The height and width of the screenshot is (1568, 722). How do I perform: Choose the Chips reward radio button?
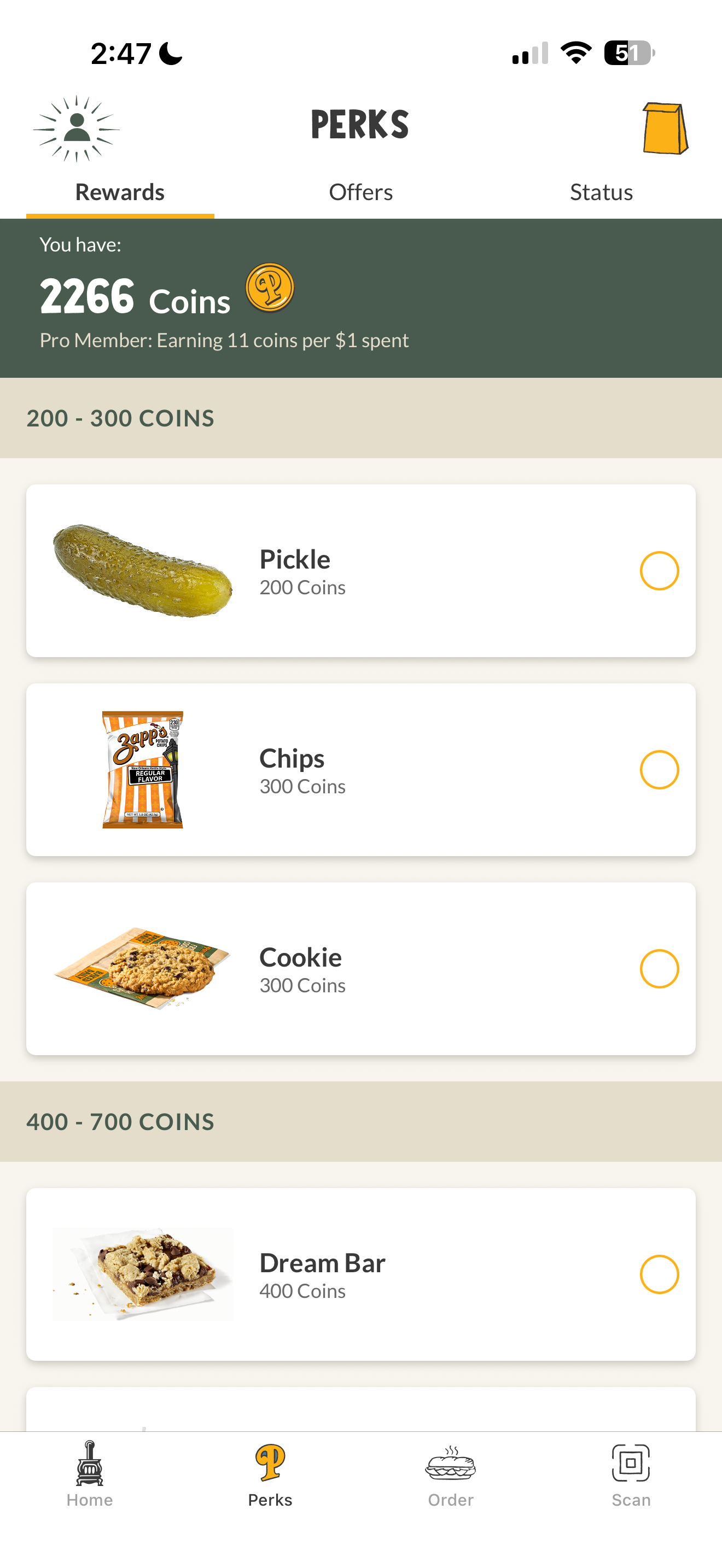coord(659,770)
